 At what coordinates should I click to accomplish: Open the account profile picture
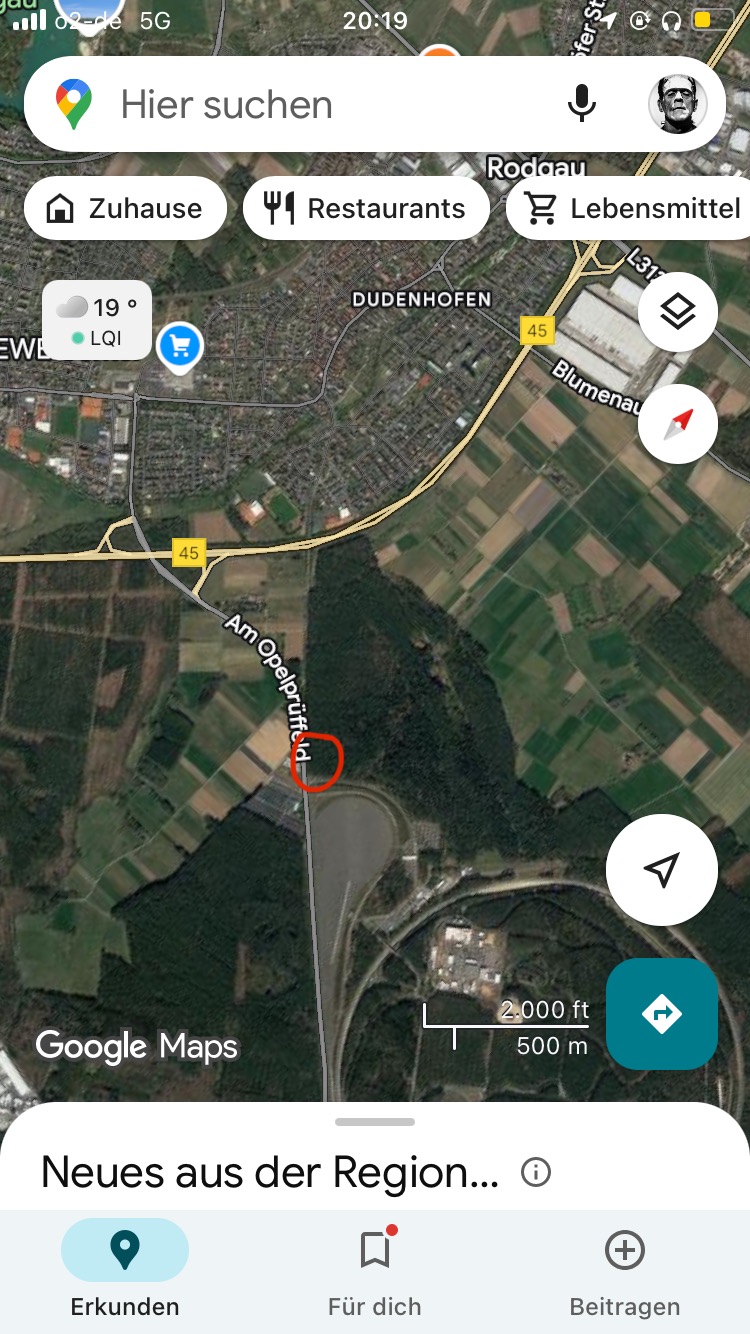(677, 104)
